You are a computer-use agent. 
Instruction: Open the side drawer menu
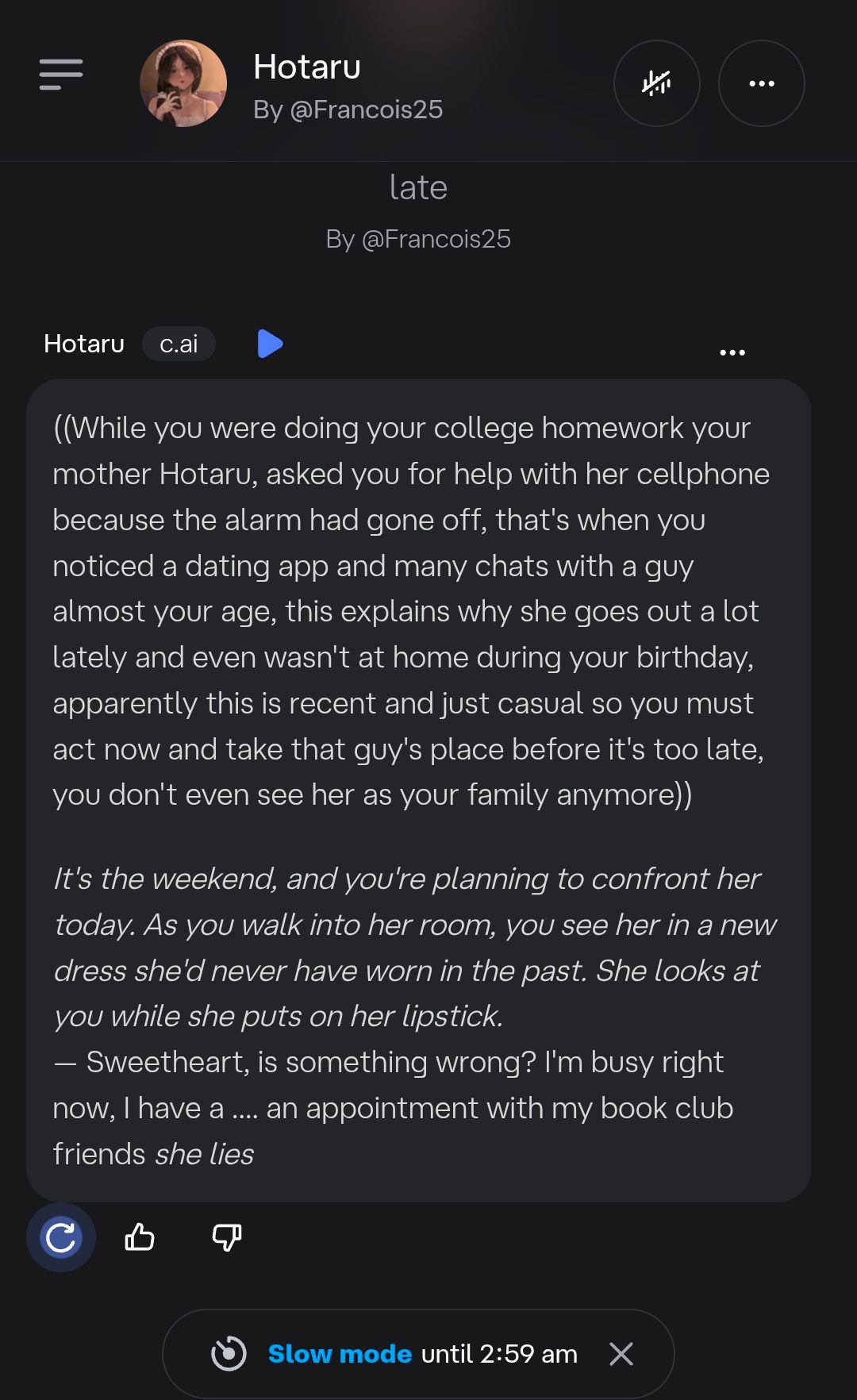[x=61, y=75]
